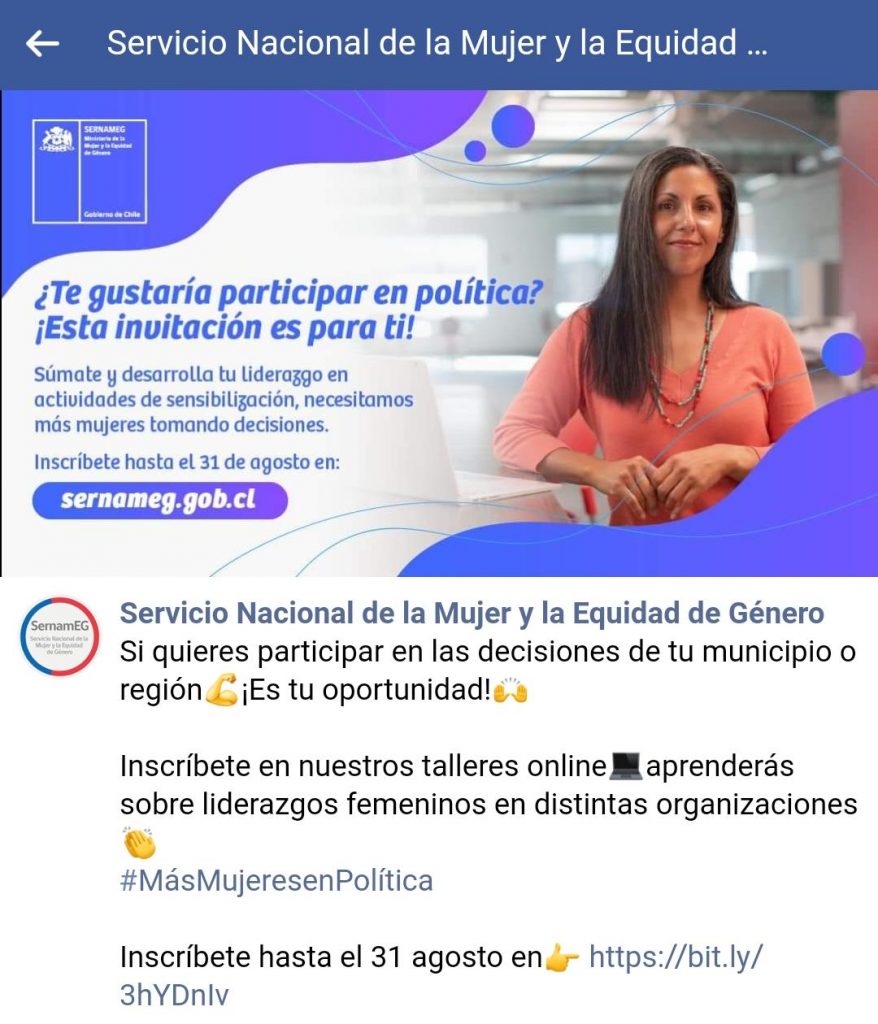Open Servicio Nacional de la Mujer page name
This screenshot has width=878, height=1024.
click(472, 613)
